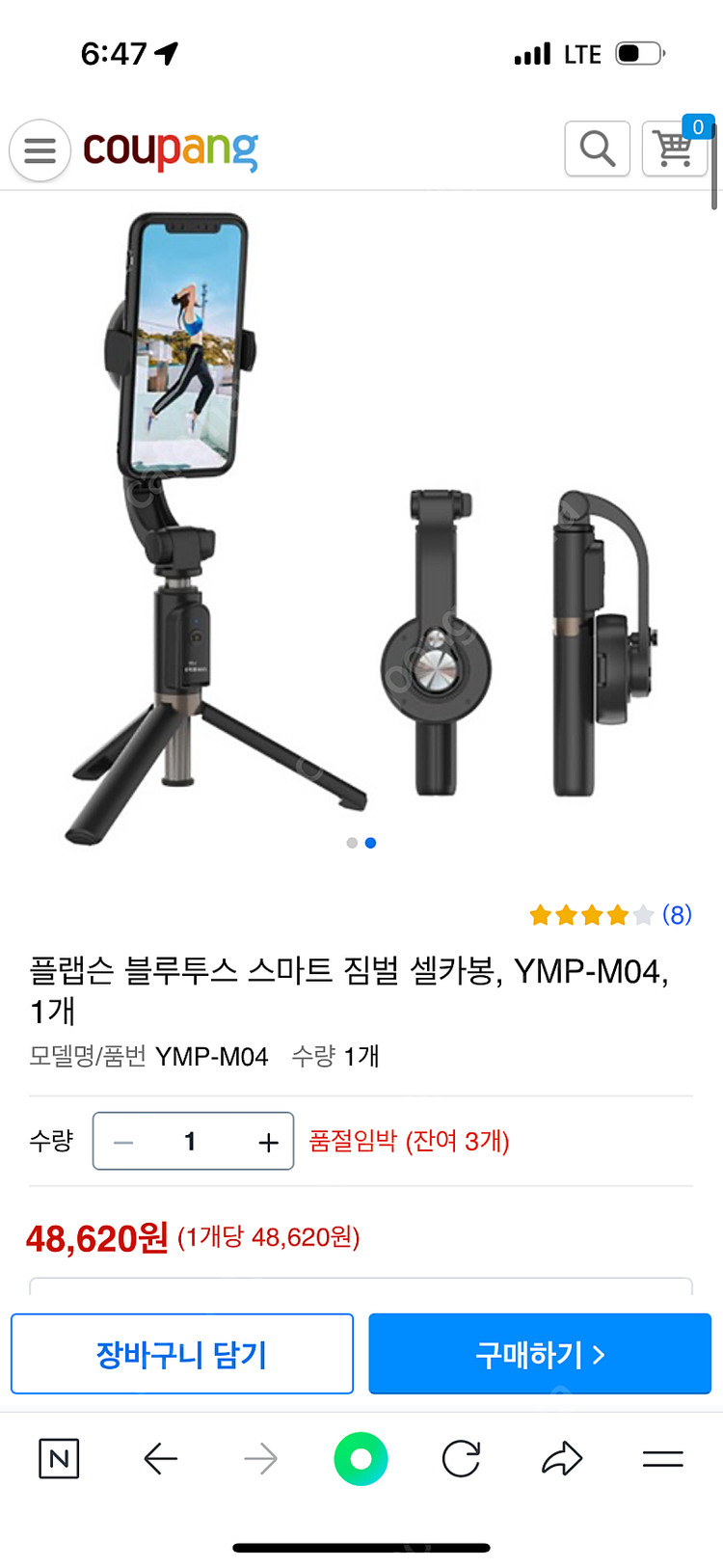Open the search icon

point(597,149)
